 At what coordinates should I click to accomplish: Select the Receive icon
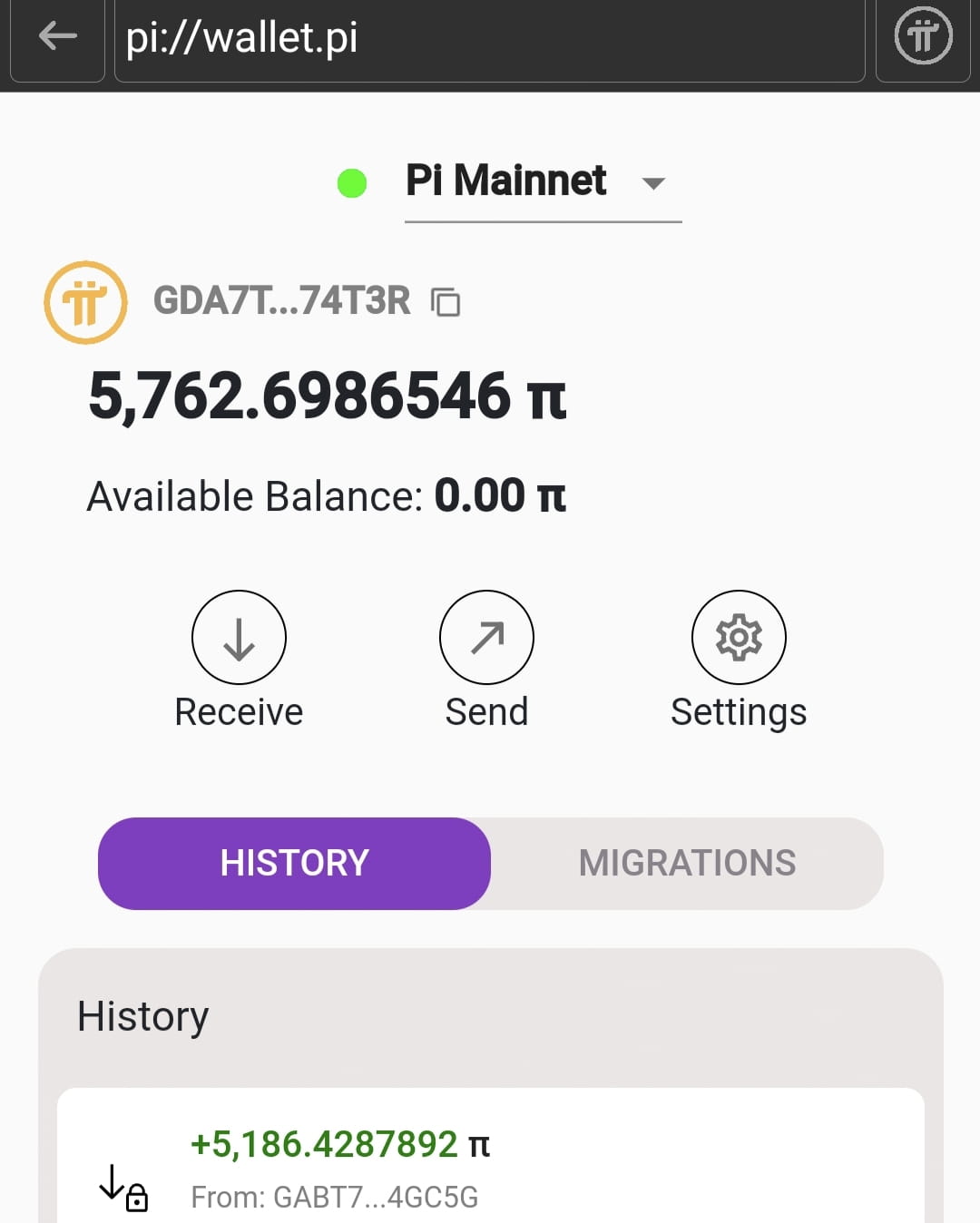pos(239,637)
